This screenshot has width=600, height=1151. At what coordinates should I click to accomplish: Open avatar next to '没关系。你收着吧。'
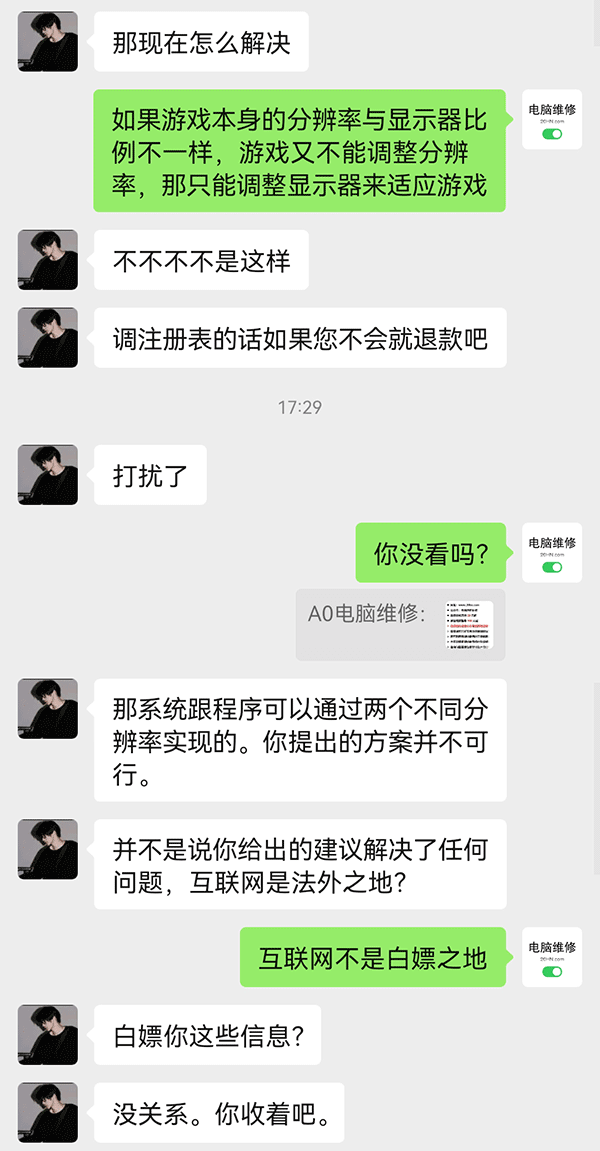tap(48, 1112)
